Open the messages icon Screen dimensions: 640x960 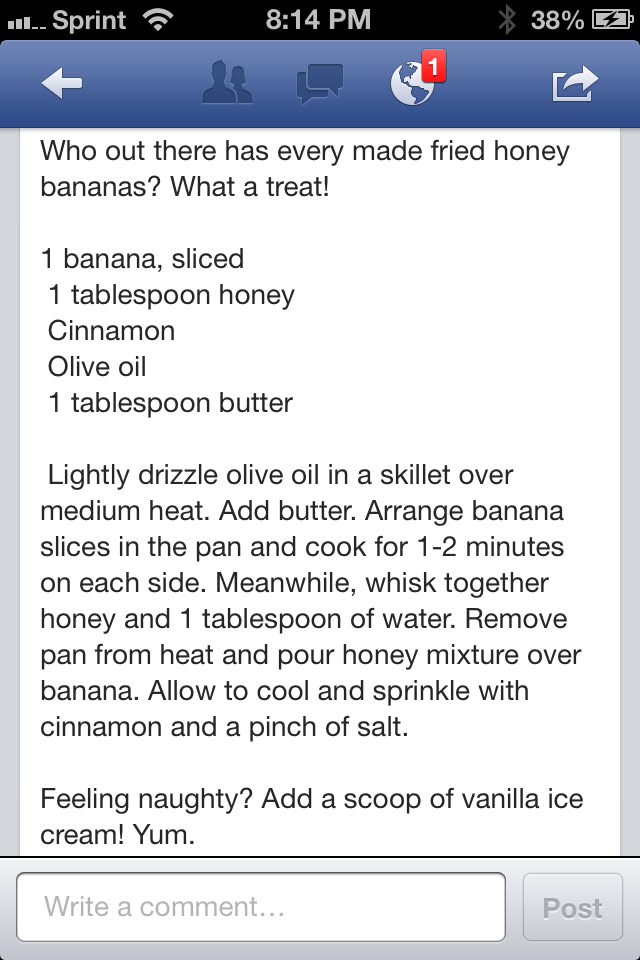coord(320,84)
